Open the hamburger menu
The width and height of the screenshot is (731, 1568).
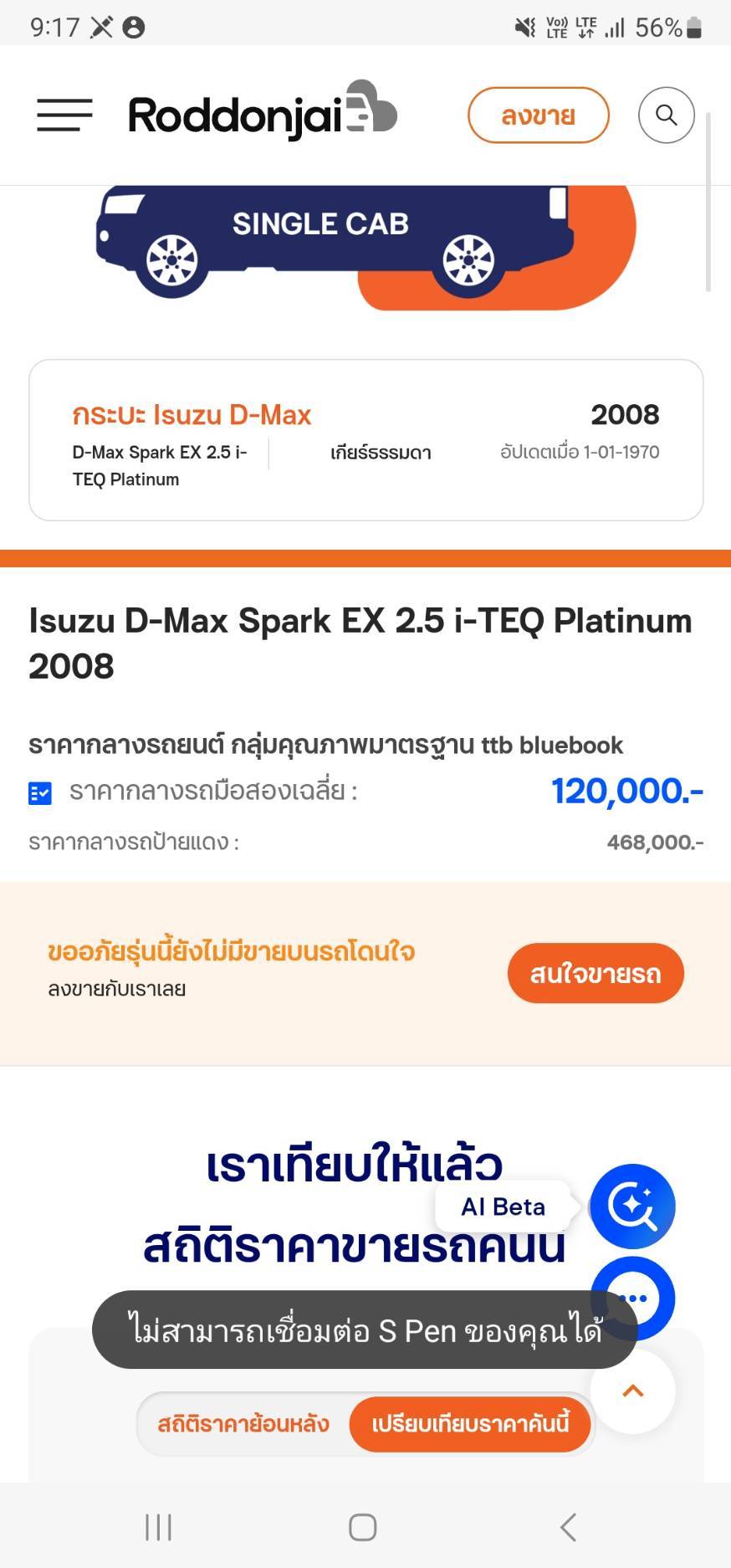[x=64, y=115]
